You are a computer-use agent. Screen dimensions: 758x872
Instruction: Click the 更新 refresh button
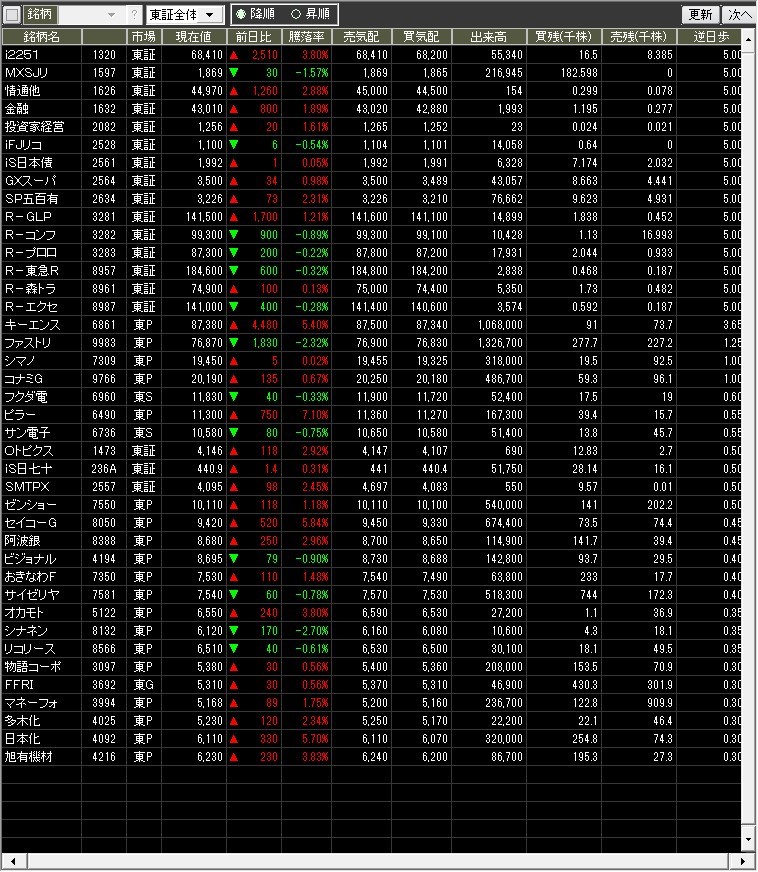click(700, 14)
